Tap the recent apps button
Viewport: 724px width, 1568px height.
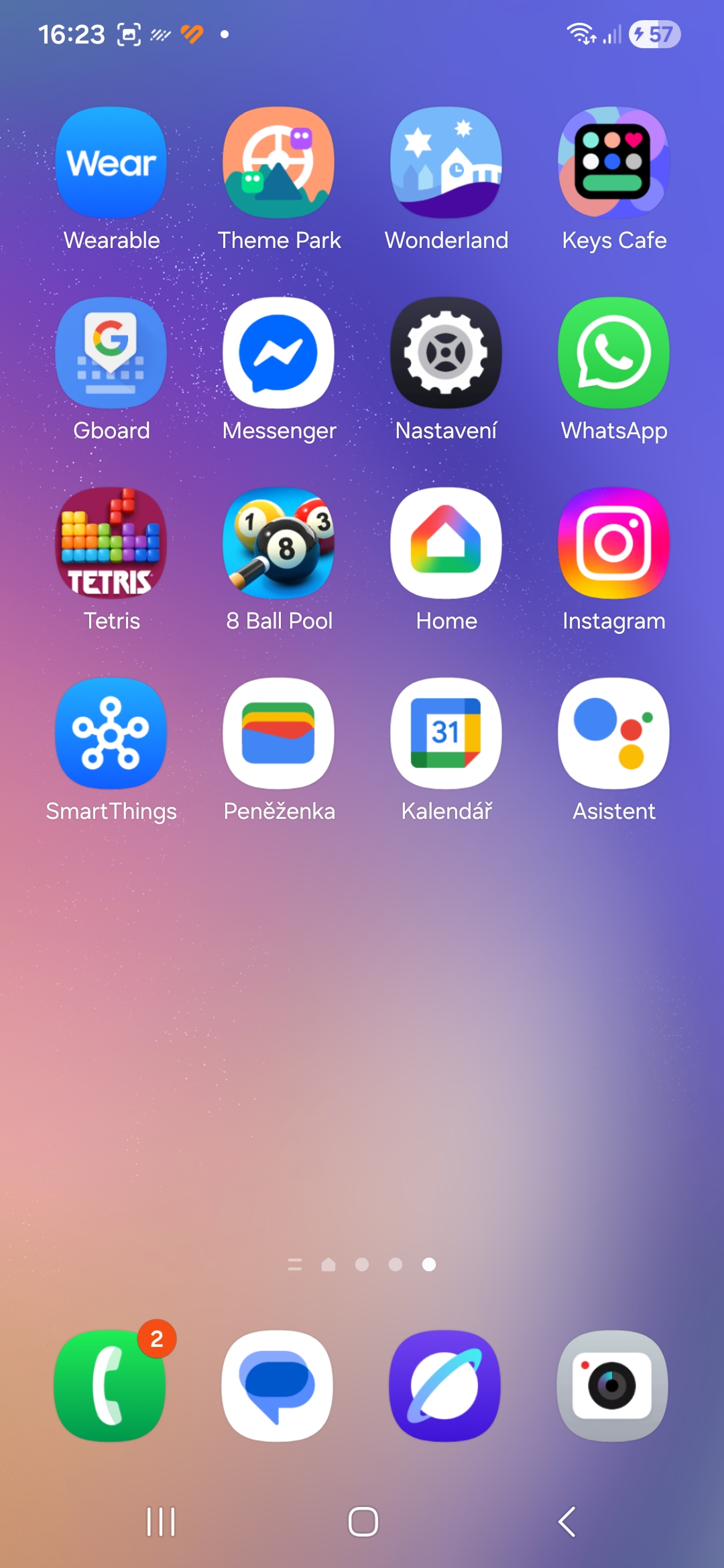tap(161, 1522)
